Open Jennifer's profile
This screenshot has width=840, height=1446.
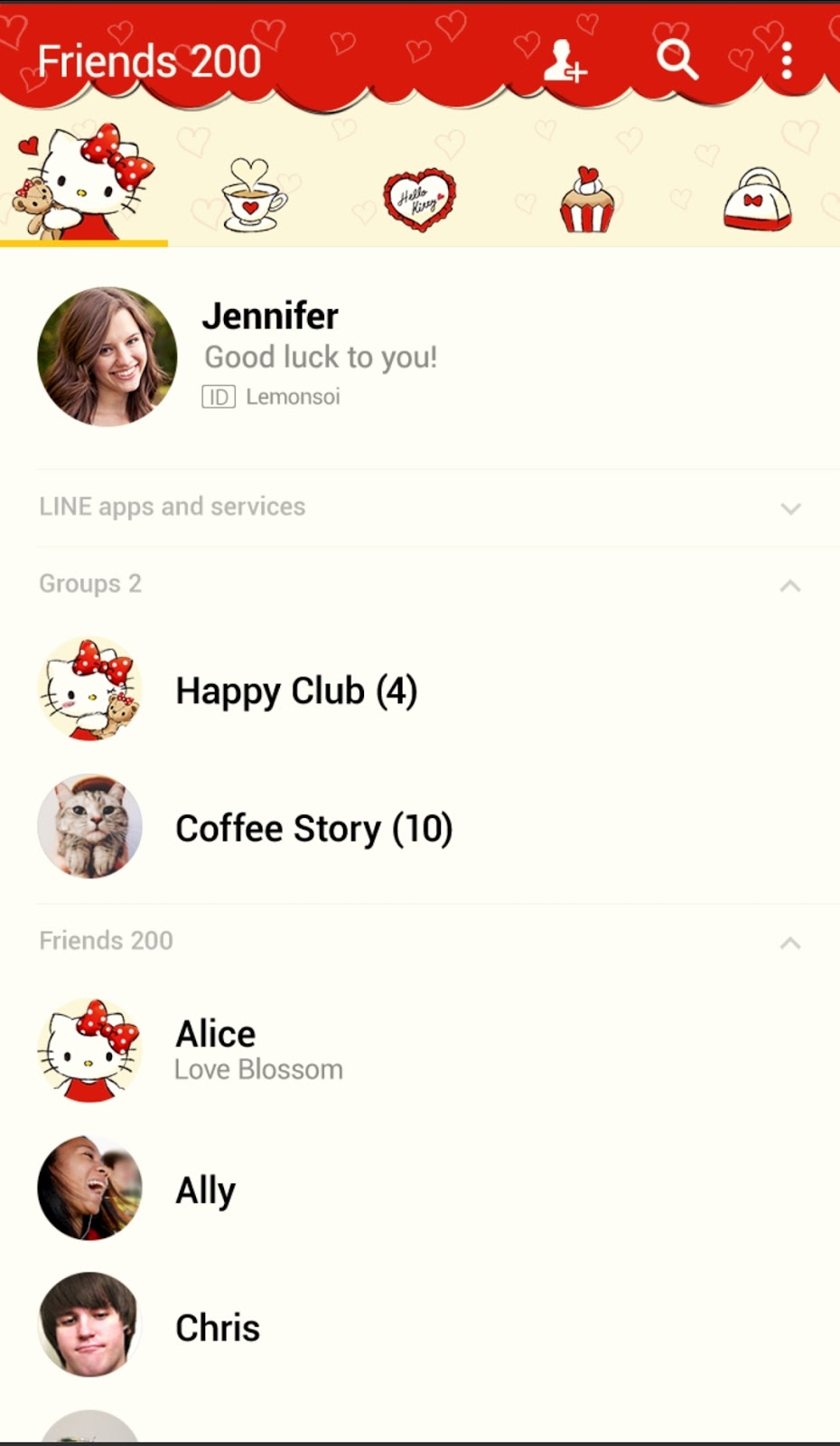click(x=420, y=356)
